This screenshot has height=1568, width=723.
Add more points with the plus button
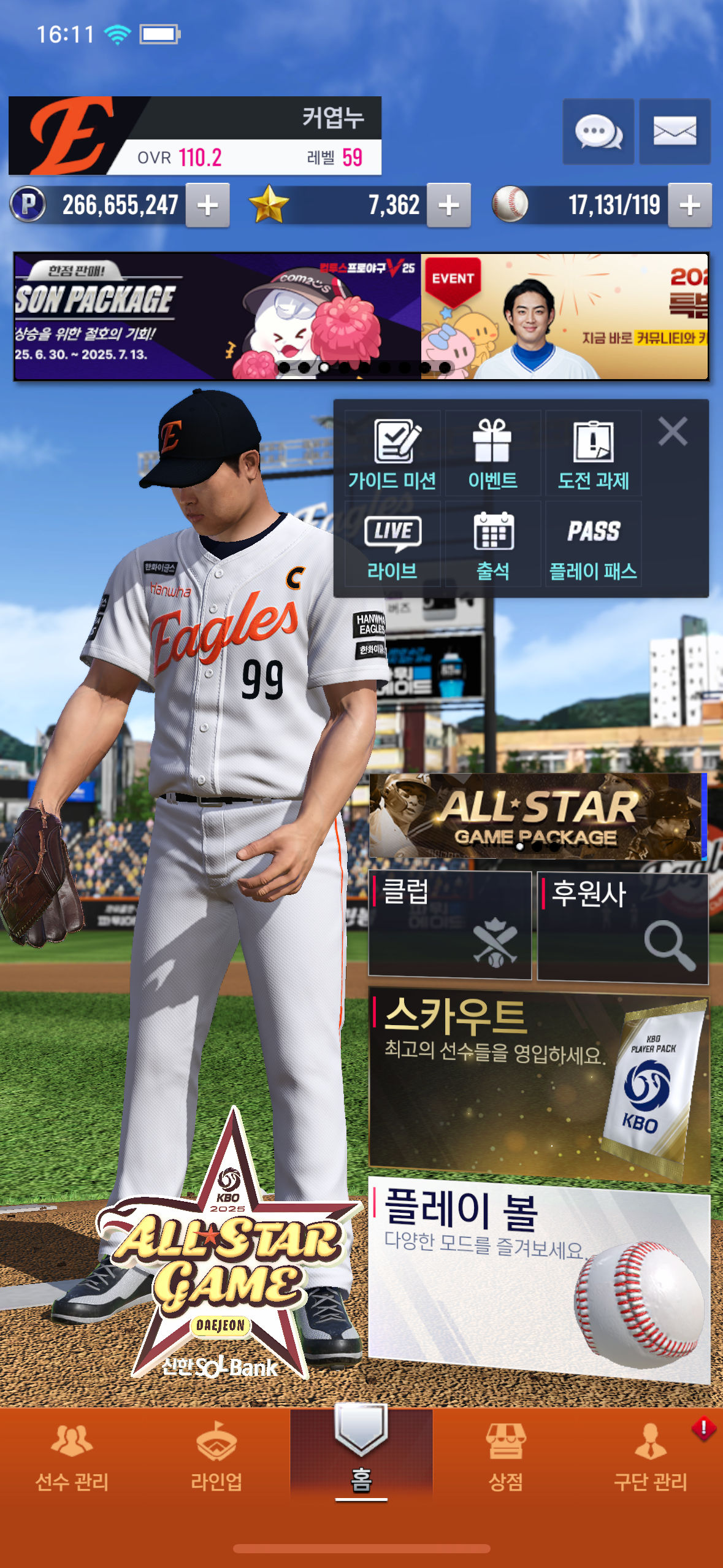click(x=208, y=206)
